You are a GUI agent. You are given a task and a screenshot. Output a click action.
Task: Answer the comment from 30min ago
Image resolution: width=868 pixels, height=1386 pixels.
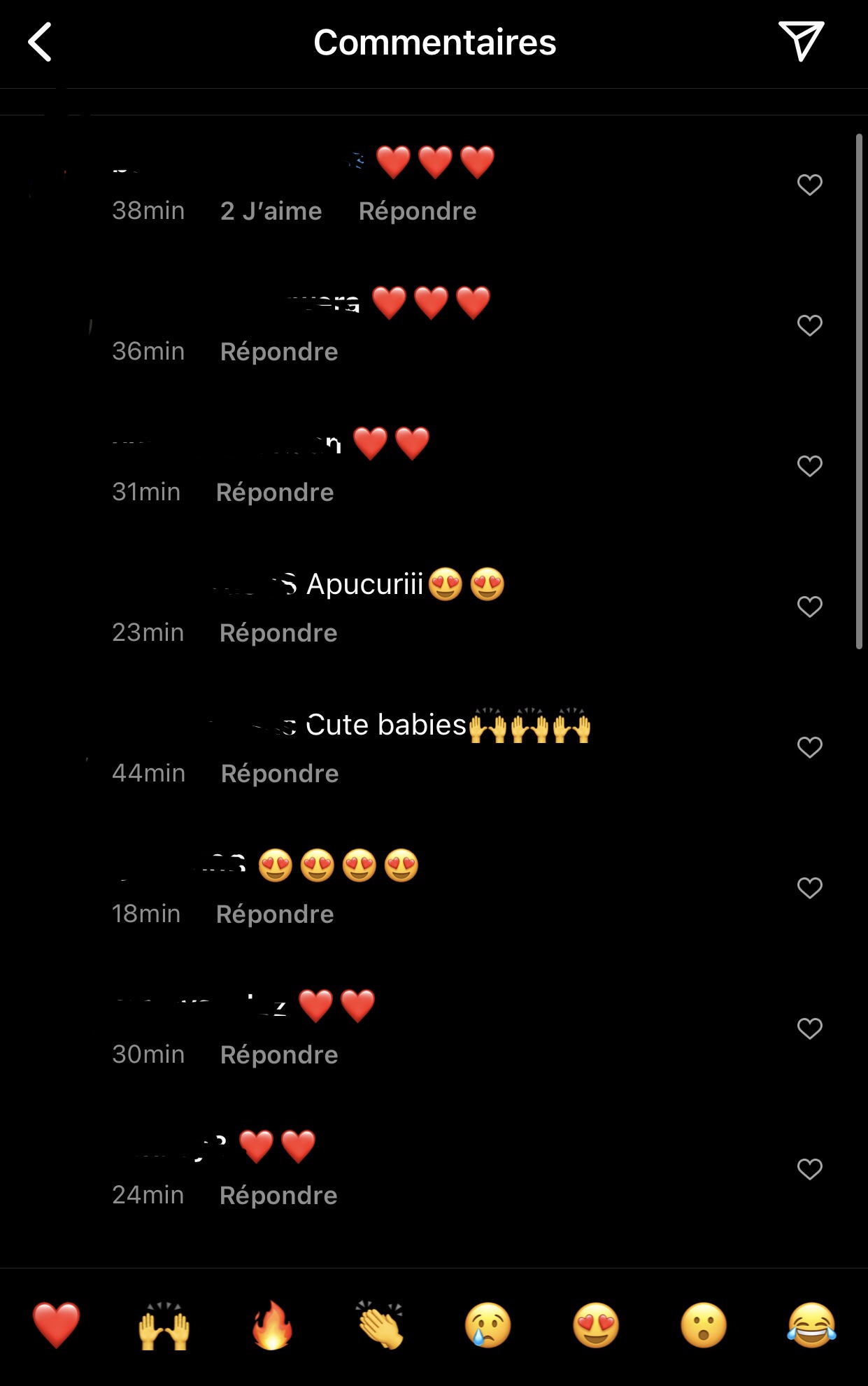(279, 1055)
